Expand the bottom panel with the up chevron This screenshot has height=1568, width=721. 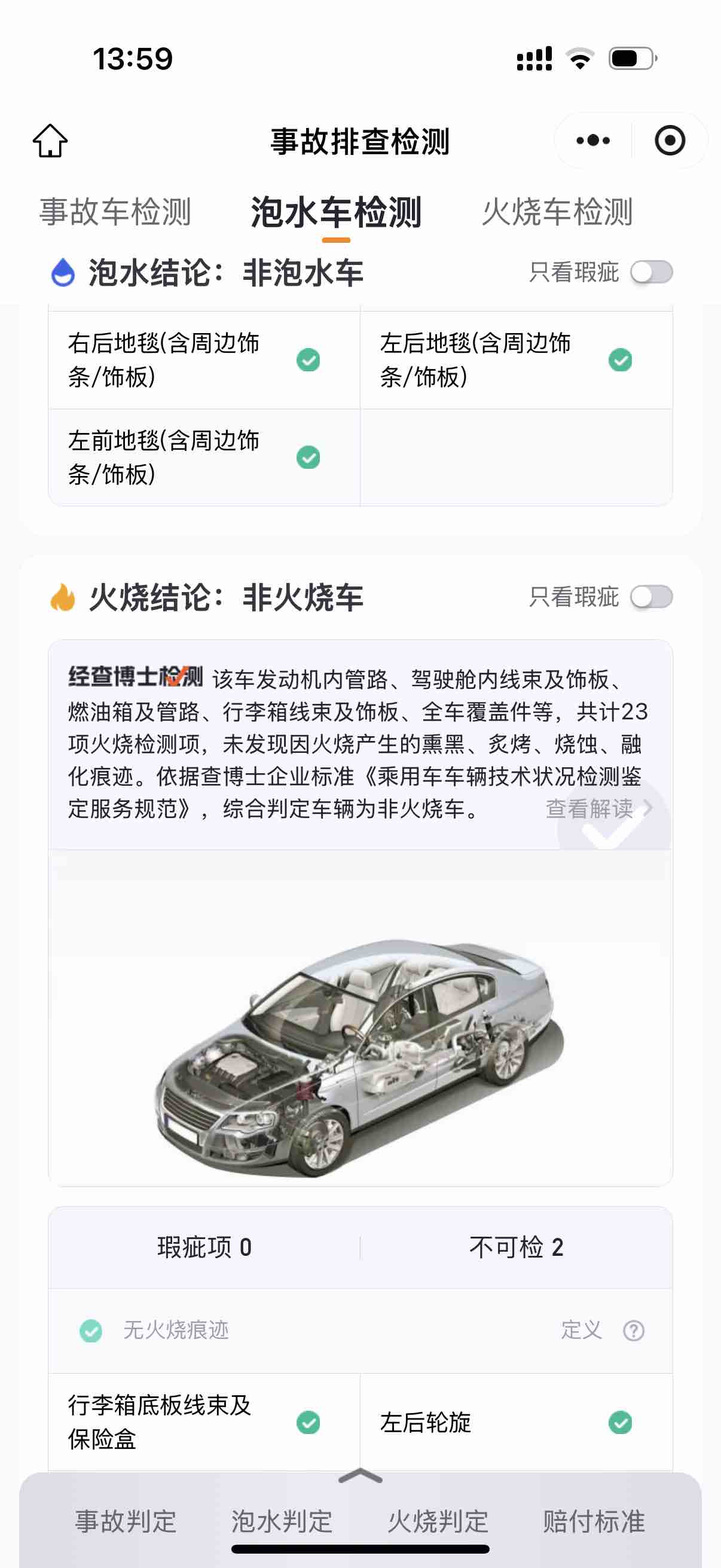click(360, 1476)
